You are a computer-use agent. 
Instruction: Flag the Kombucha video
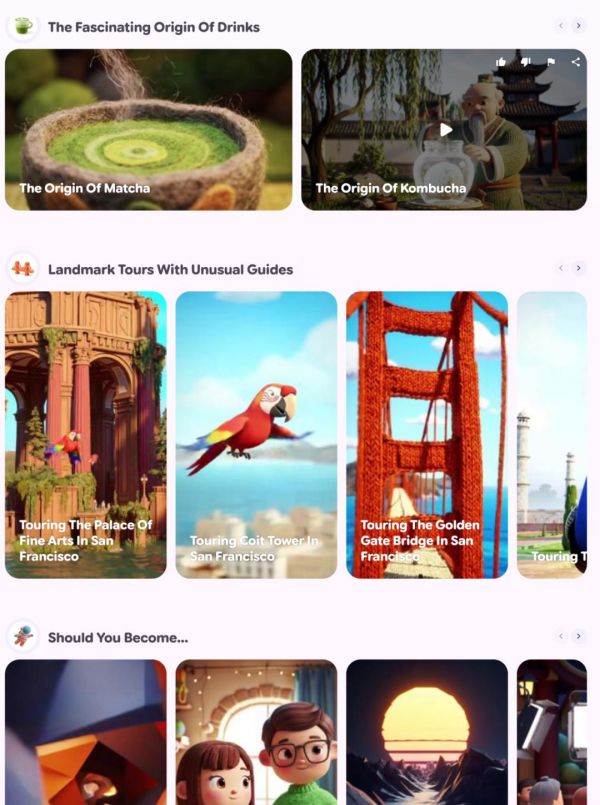coord(551,62)
